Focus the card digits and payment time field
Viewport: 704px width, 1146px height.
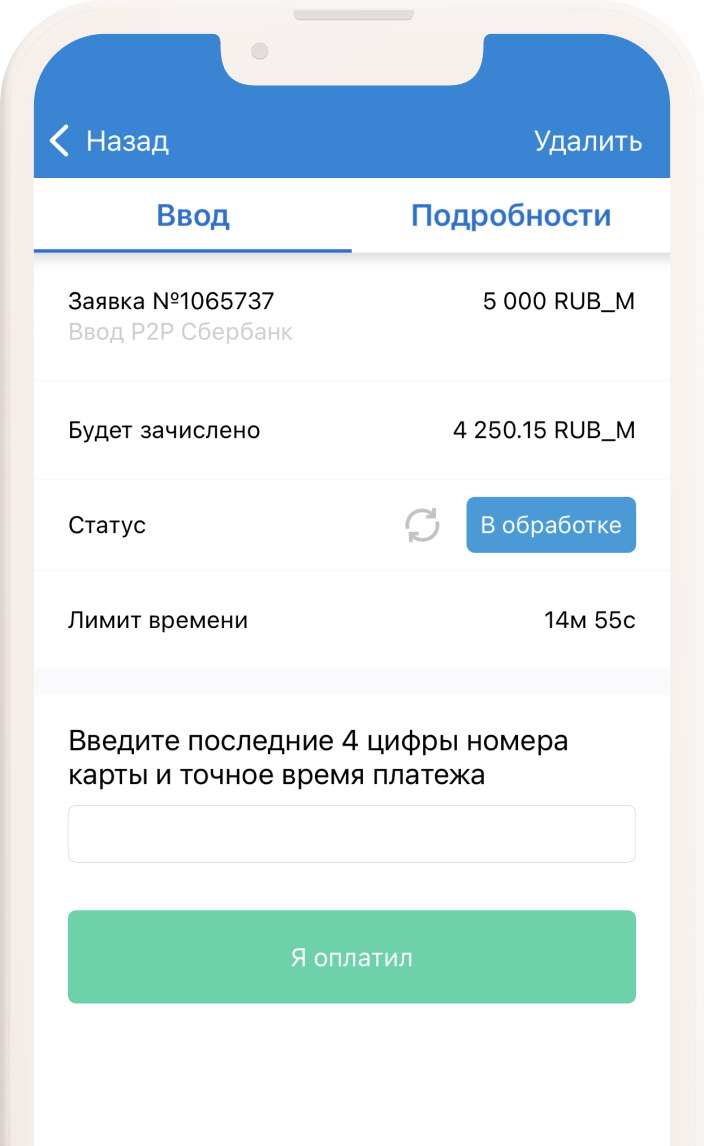point(351,834)
